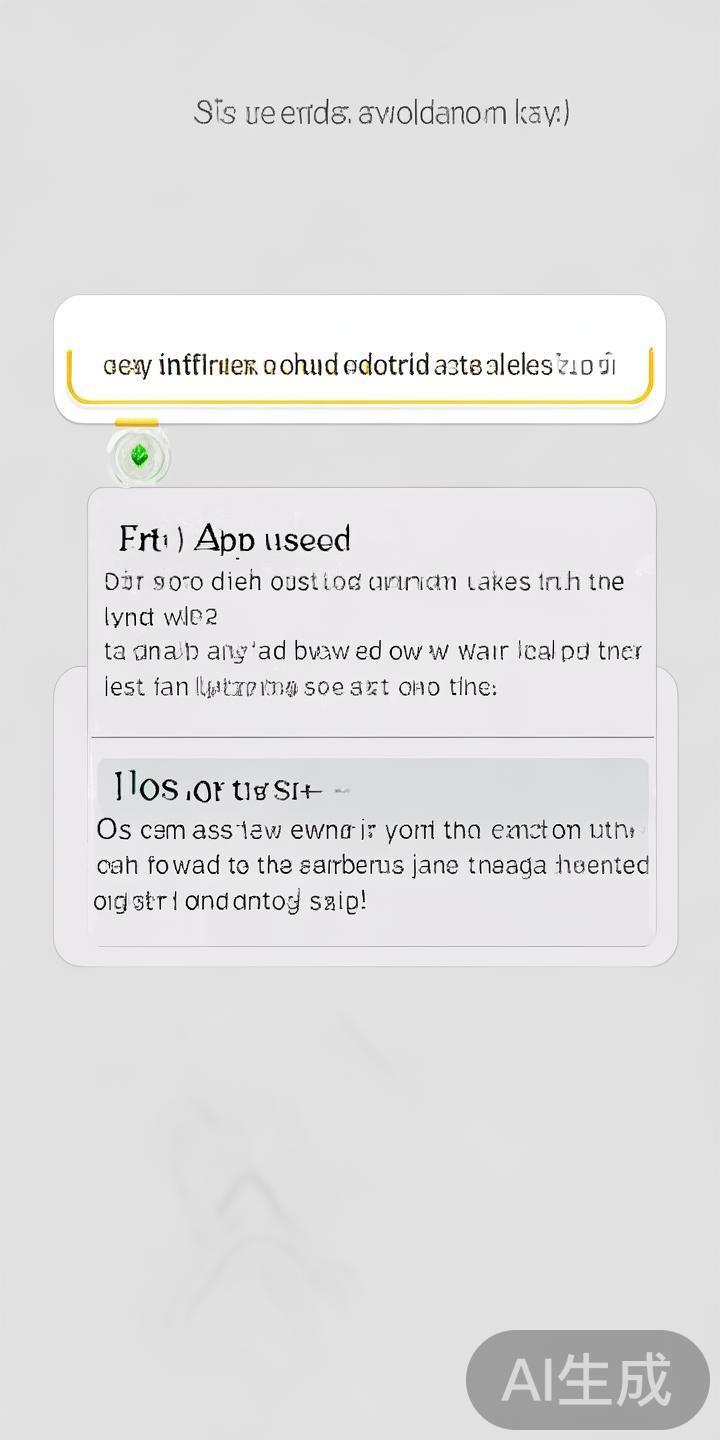Screen dimensions: 720x1440
Task: Open the dropdown arrow beside 'si+'
Action: pos(340,789)
